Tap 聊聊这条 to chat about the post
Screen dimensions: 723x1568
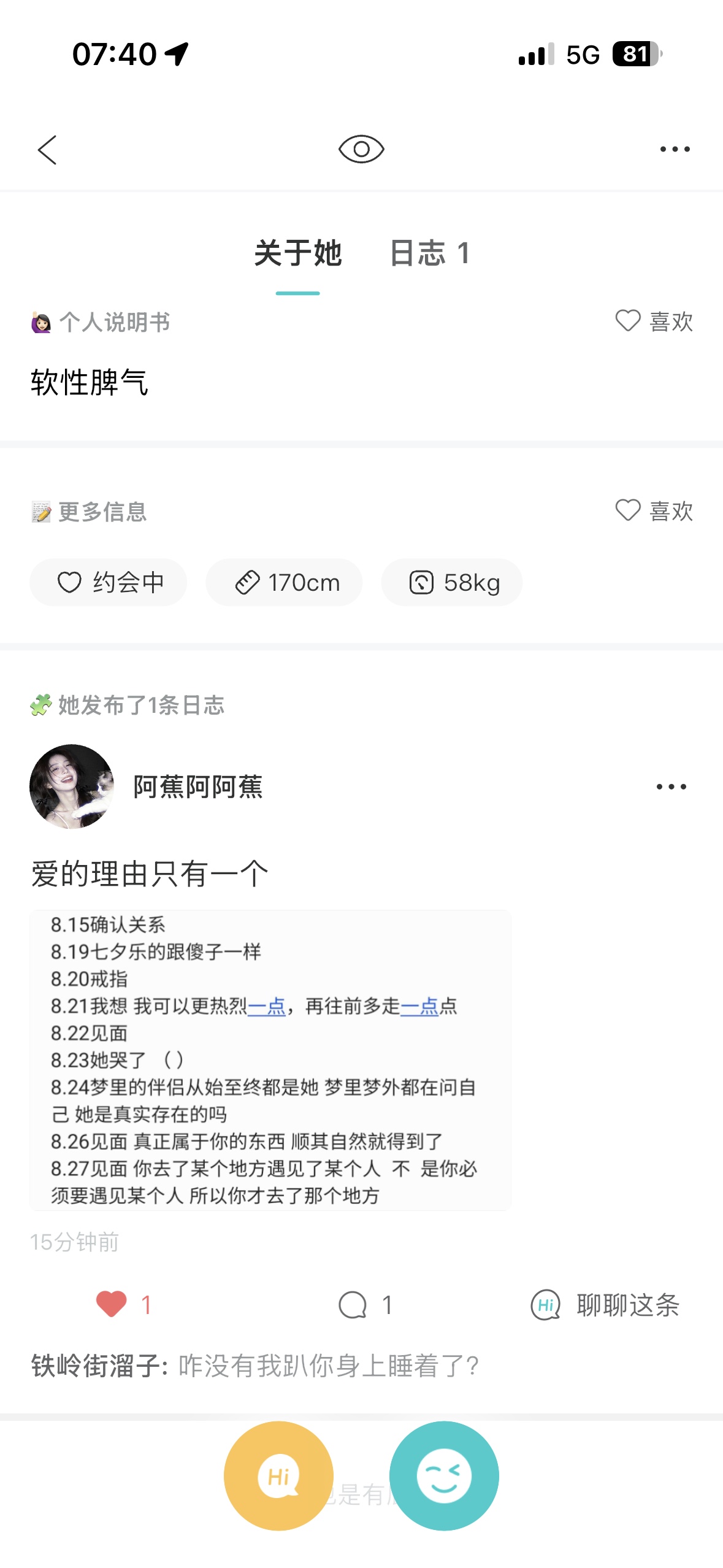(605, 1304)
